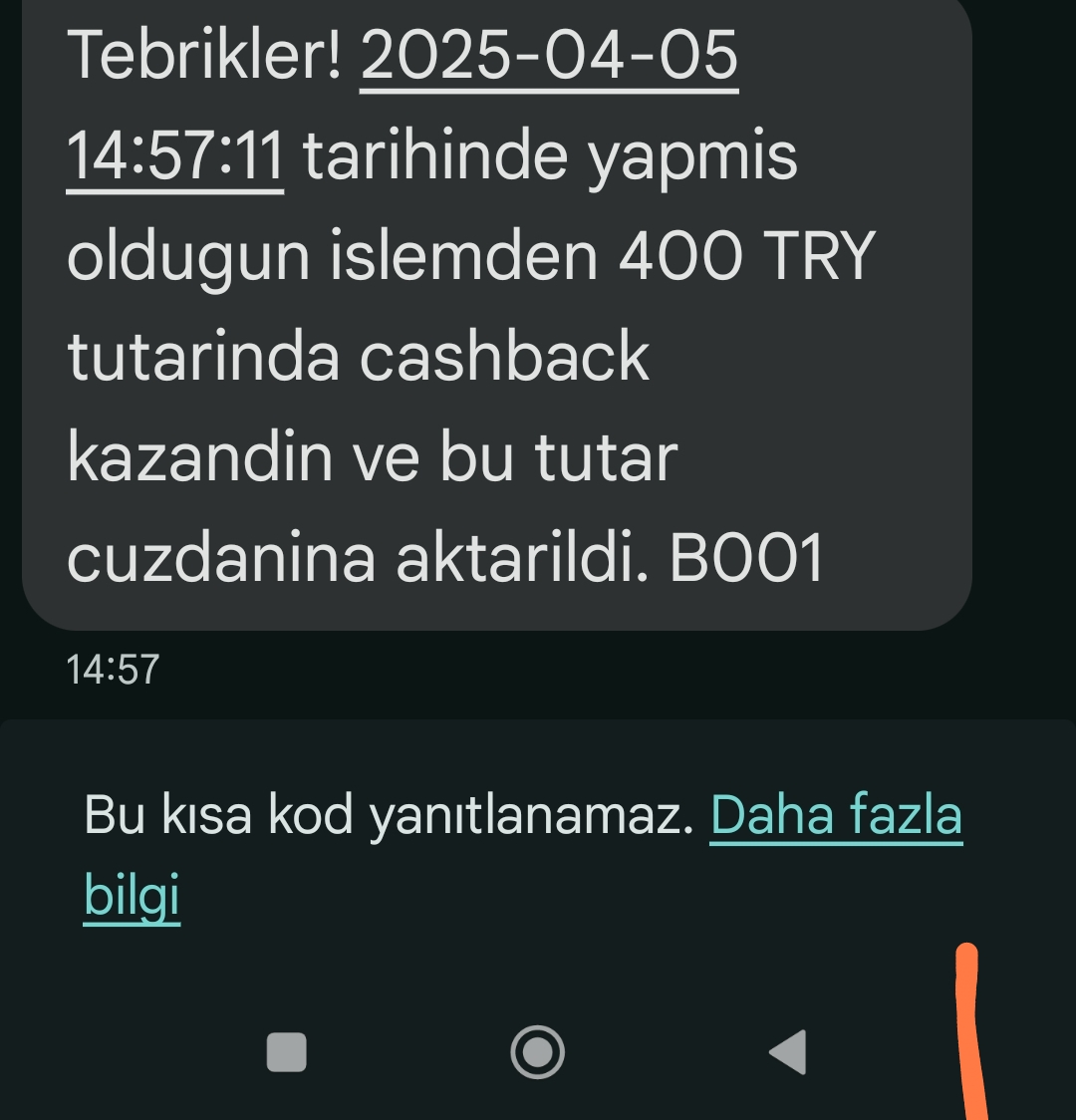Viewport: 1076px width, 1120px height.
Task: Open the Daha fazla bilgi link
Action: 835,815
